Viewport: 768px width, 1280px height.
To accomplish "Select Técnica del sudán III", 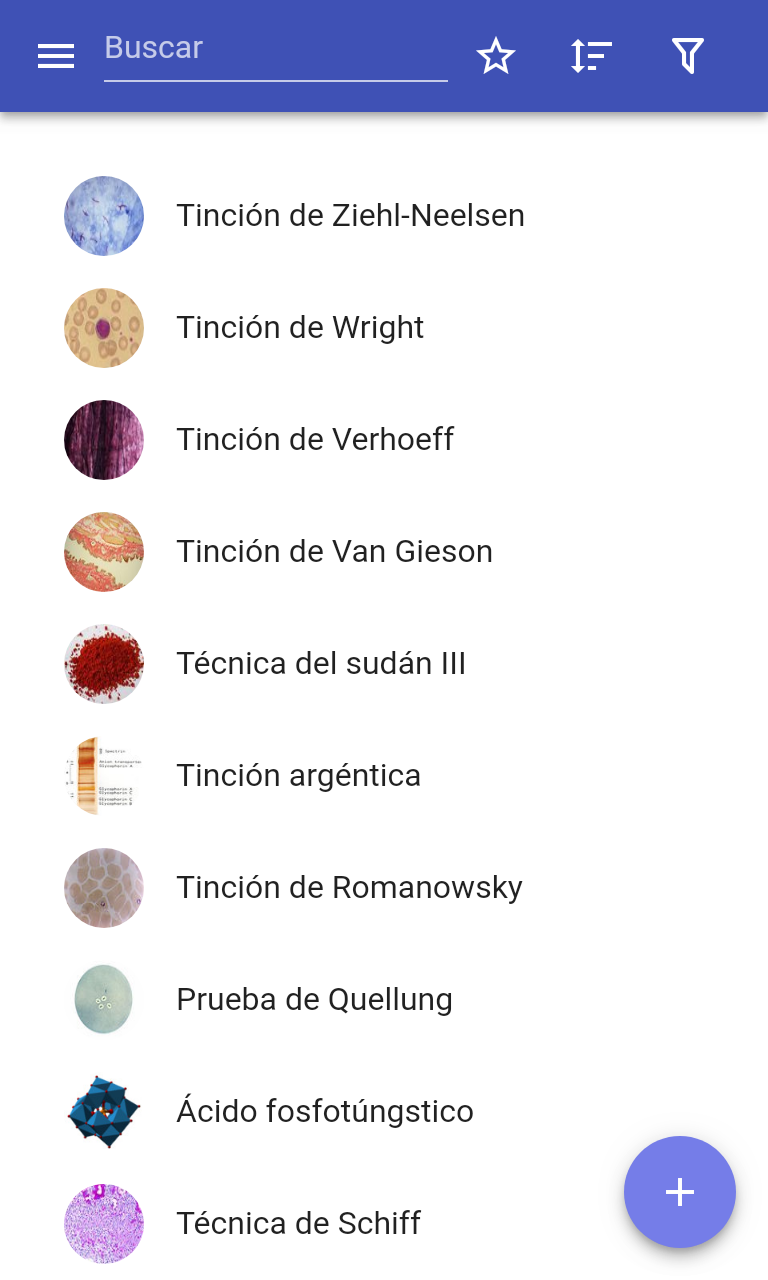I will pos(320,664).
